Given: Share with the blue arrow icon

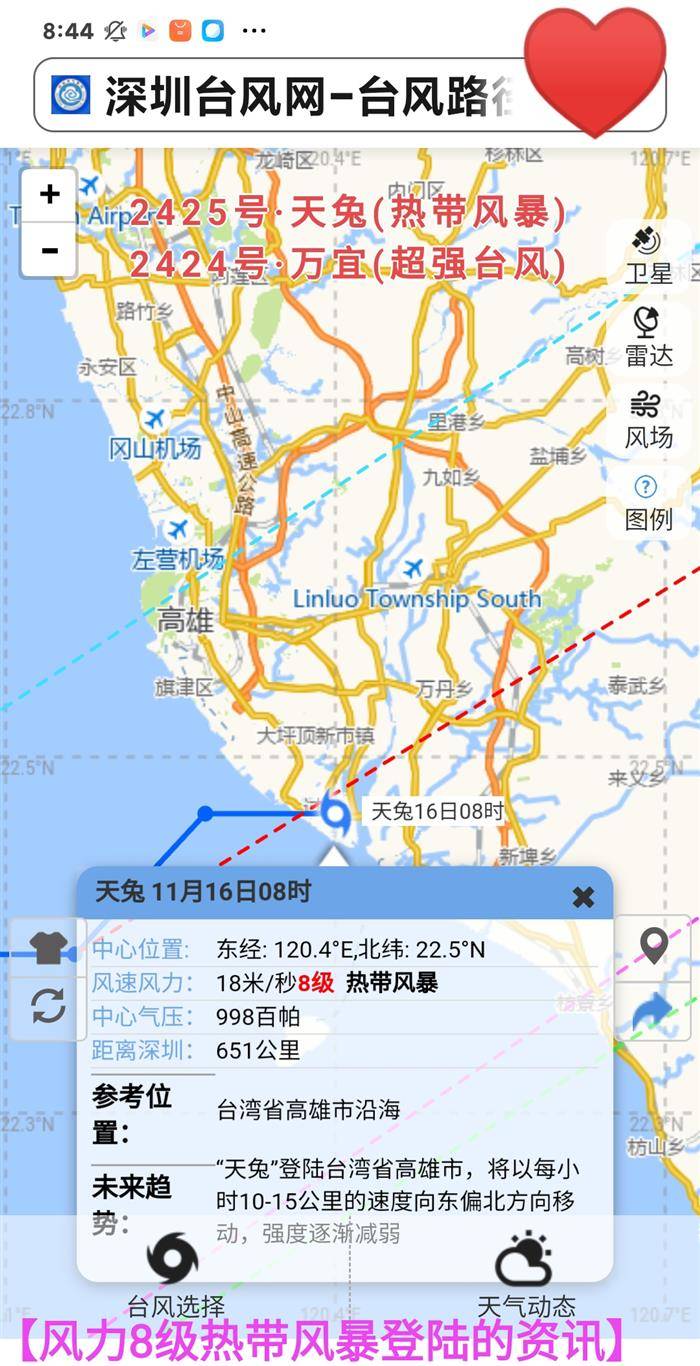Looking at the screenshot, I should 653,1010.
